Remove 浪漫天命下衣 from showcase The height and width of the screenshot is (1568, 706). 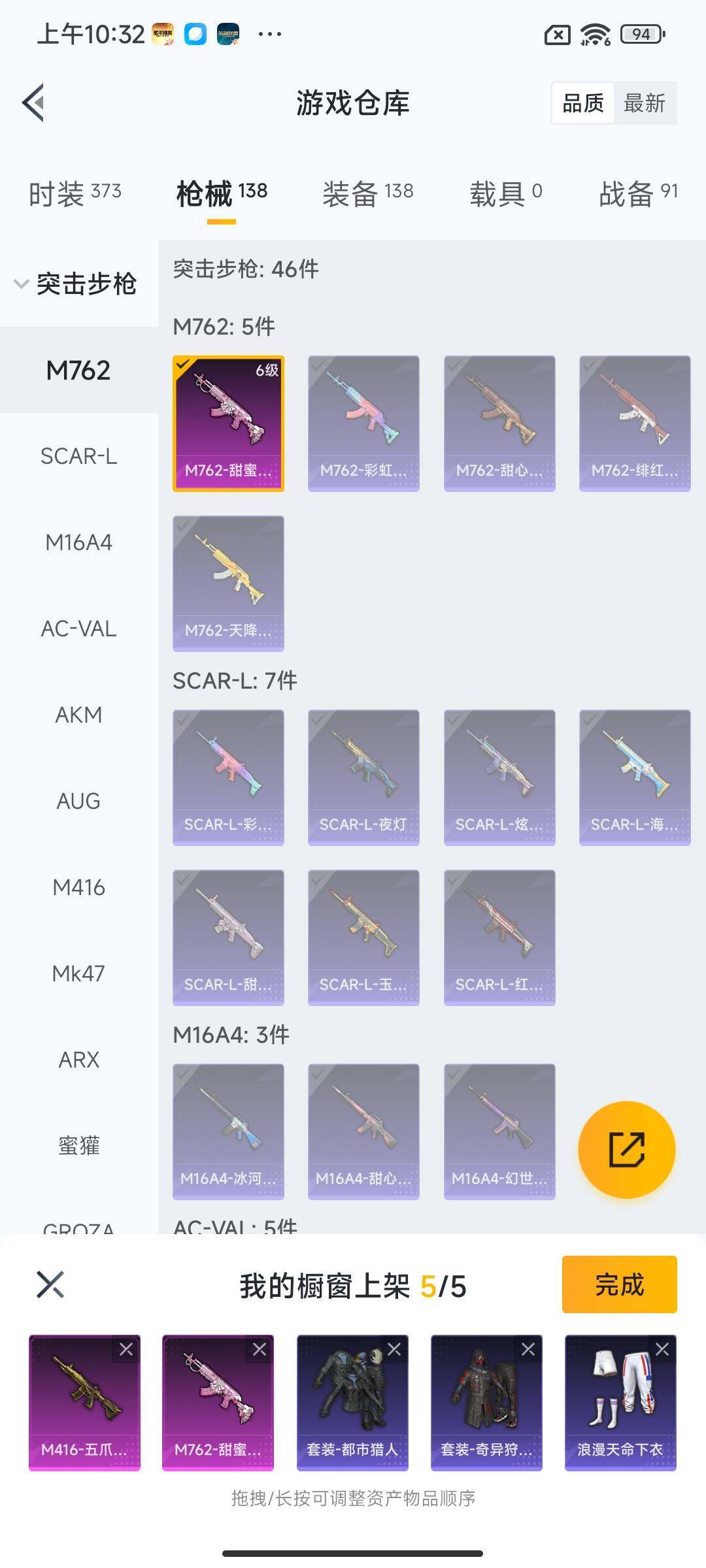[x=662, y=1349]
